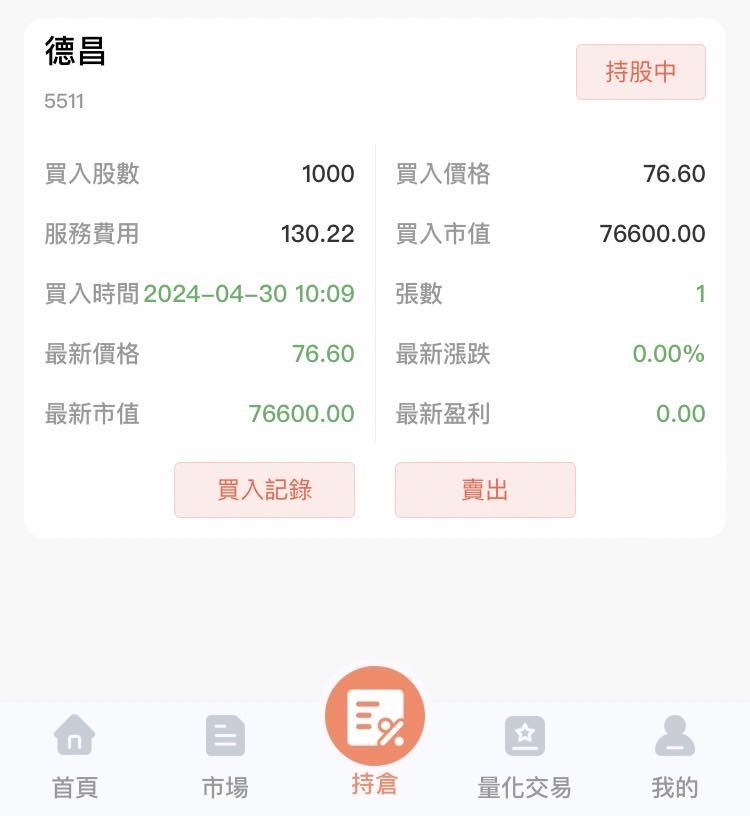750x816 pixels.
Task: Open the 量化交易 quant trading tab
Action: 524,757
